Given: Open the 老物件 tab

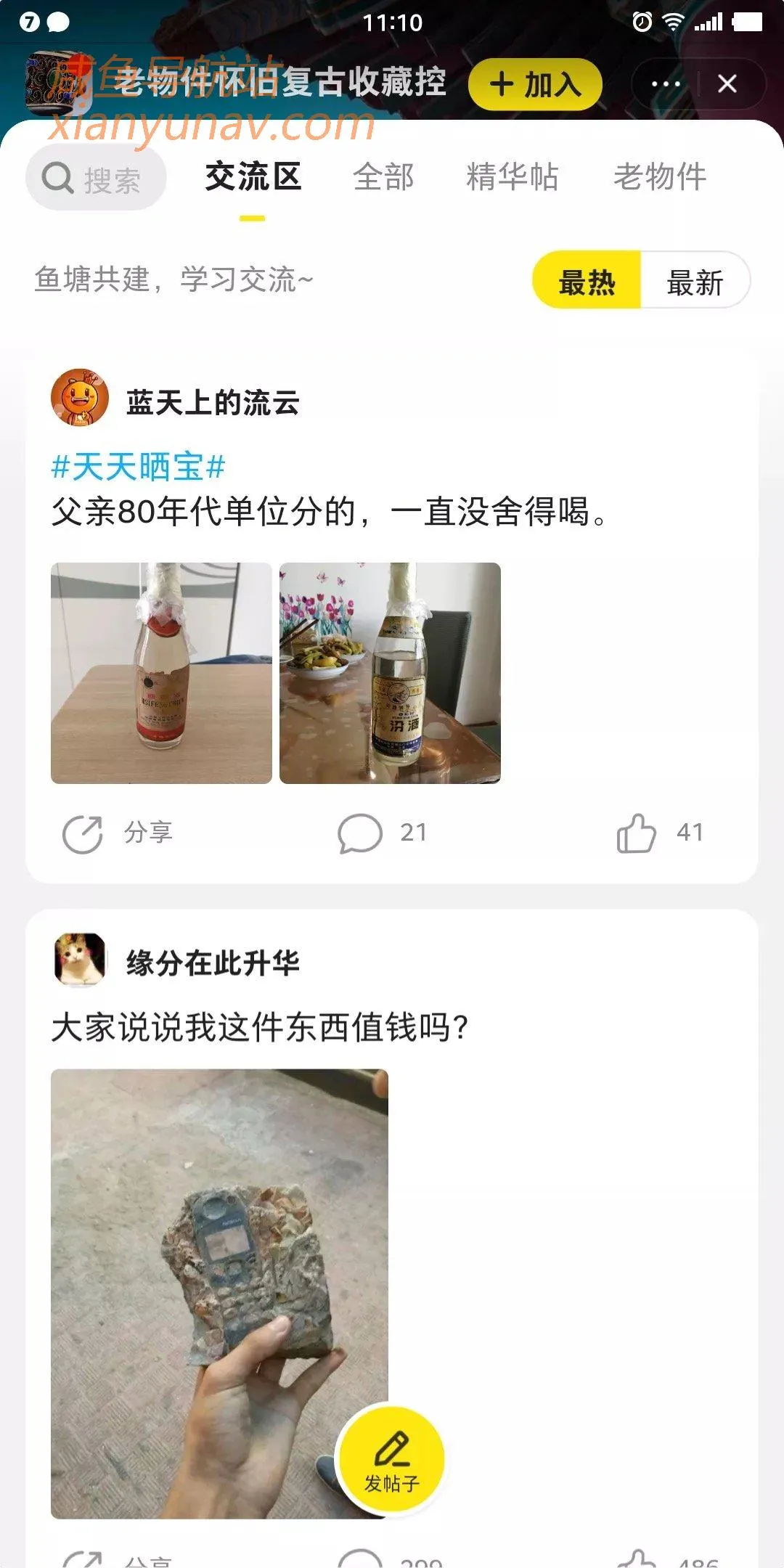Looking at the screenshot, I should (x=661, y=178).
